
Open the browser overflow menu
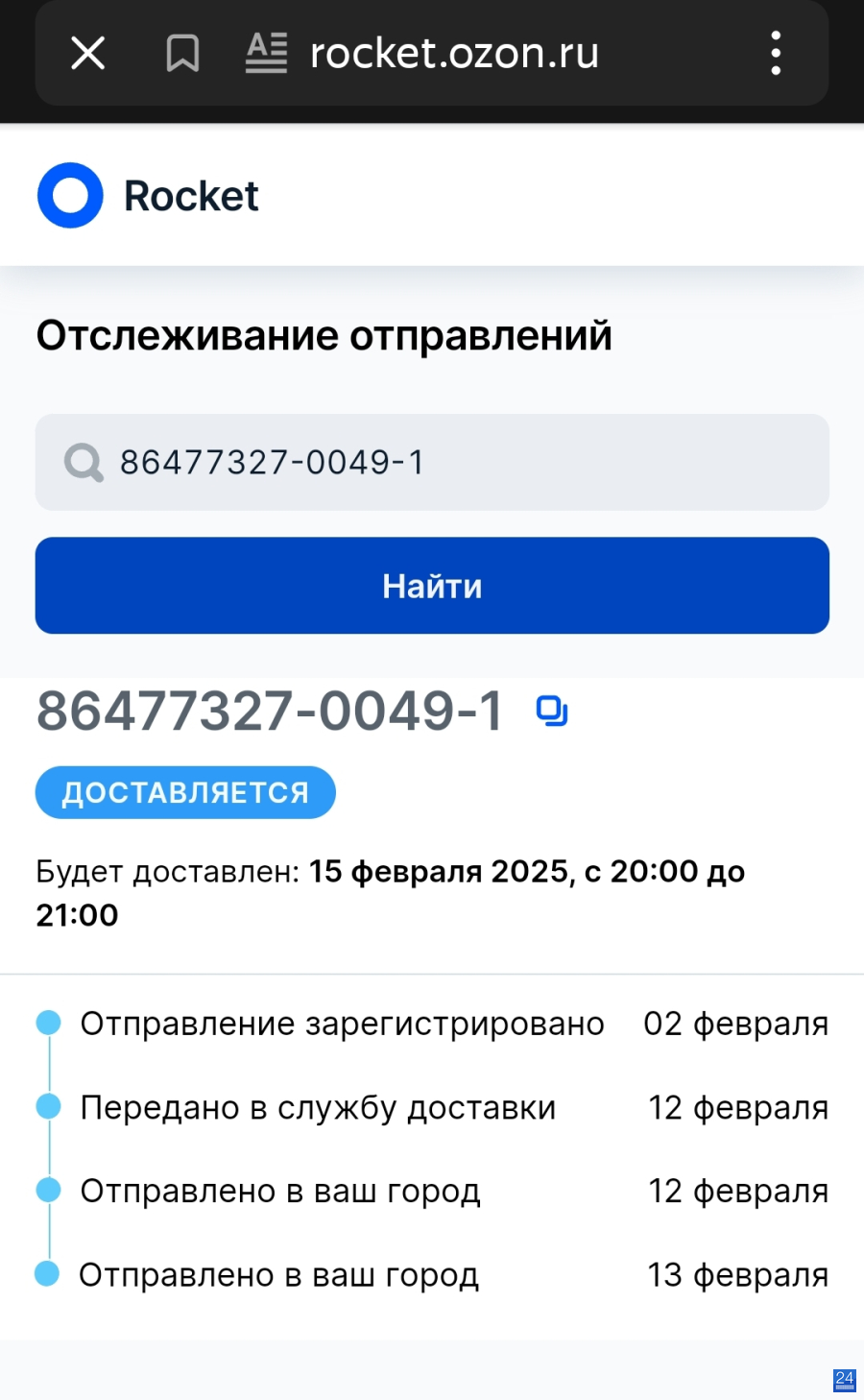[x=776, y=53]
